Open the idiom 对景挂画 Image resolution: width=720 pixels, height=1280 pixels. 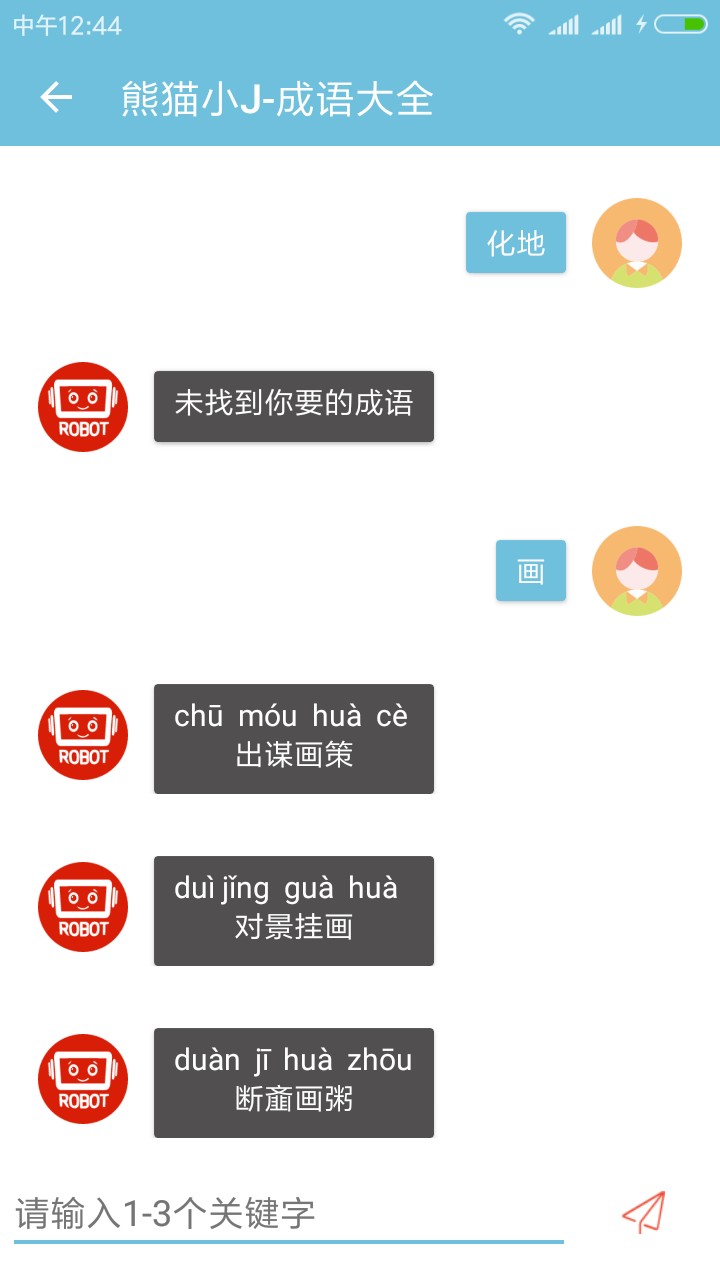point(293,911)
